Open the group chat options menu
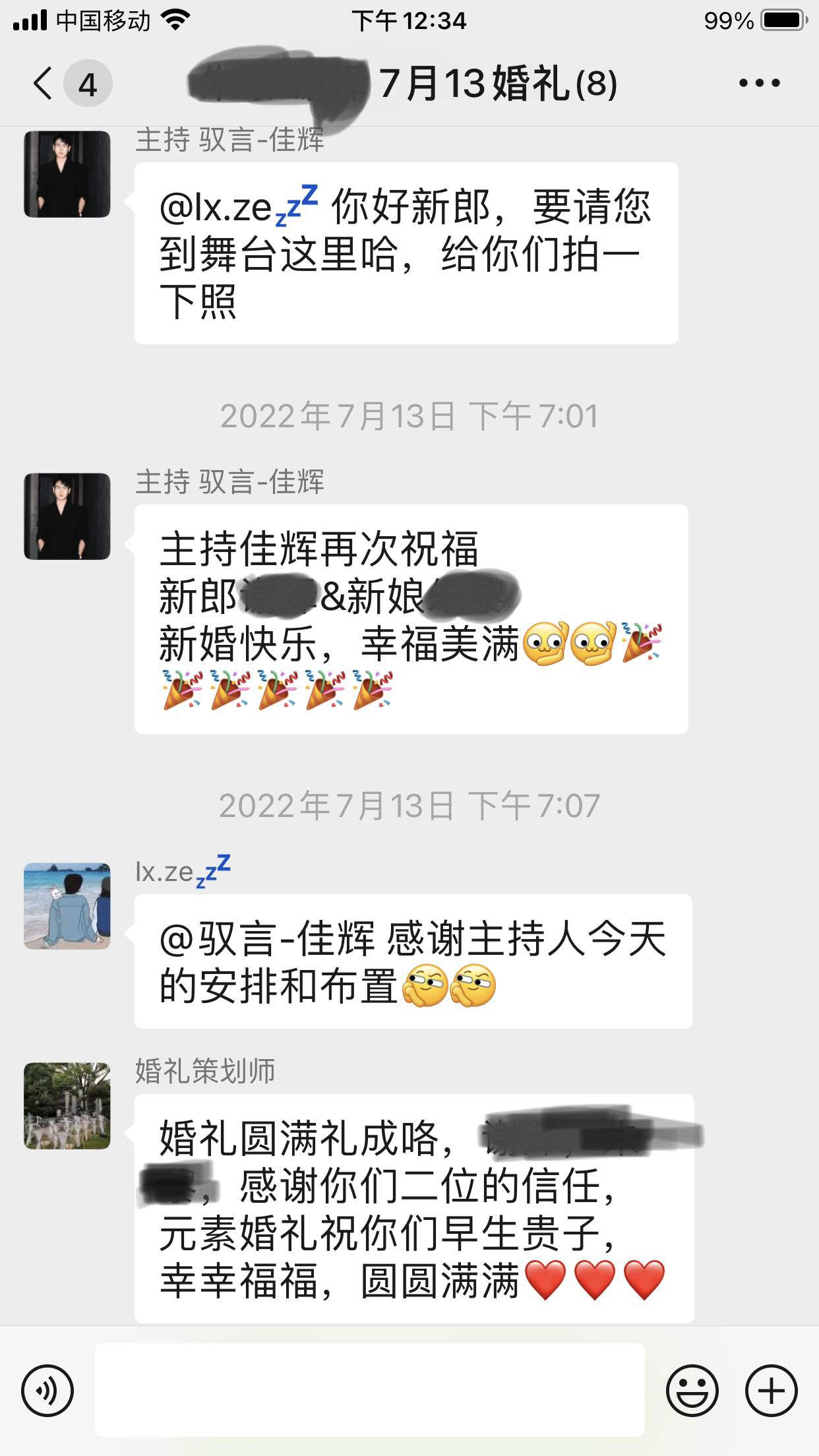Viewport: 819px width, 1456px height. pyautogui.click(x=759, y=83)
